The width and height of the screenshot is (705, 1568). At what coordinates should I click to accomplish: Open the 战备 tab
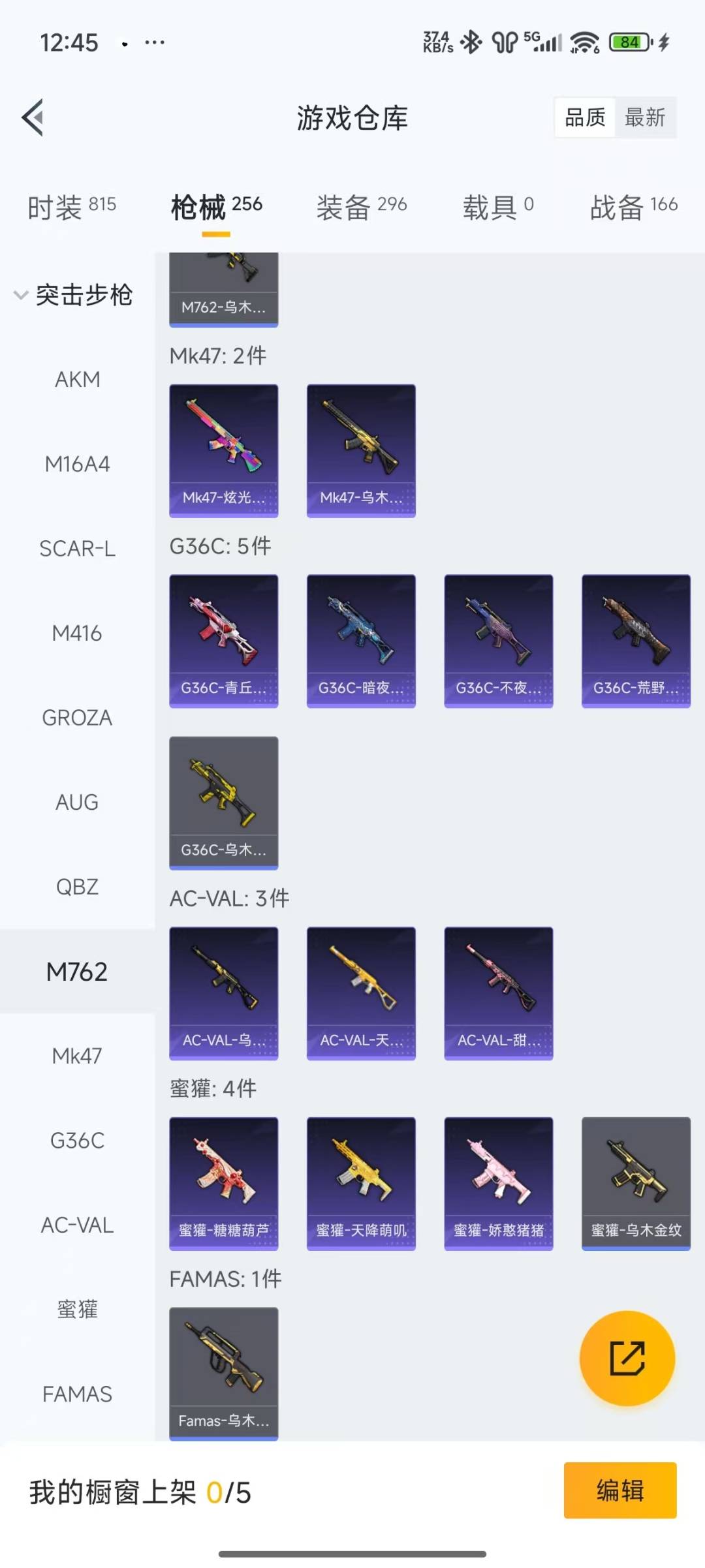(x=633, y=208)
